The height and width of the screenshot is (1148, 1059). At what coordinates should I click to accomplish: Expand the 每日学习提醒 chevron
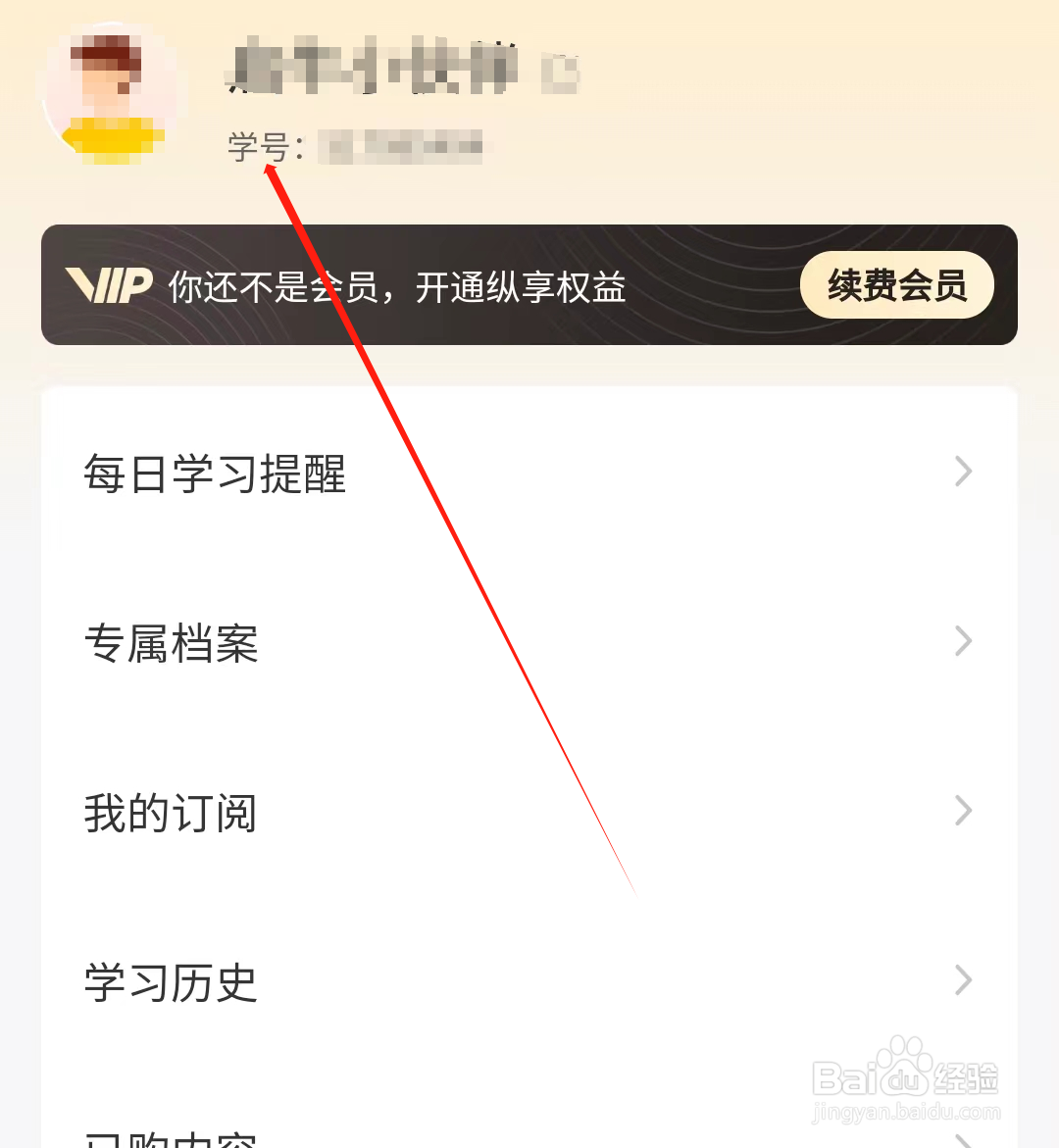[962, 472]
